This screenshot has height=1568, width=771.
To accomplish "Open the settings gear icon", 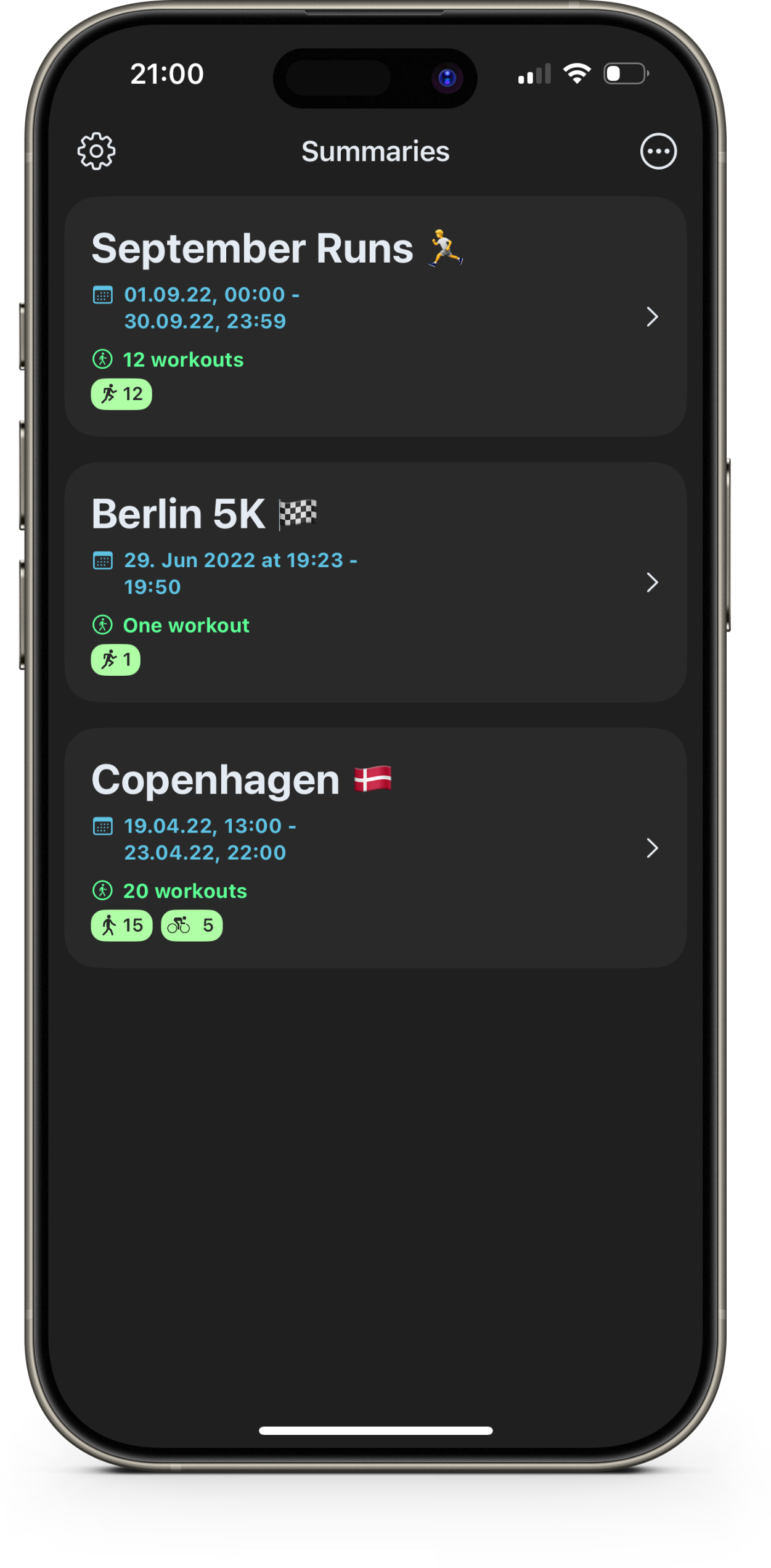I will (x=96, y=151).
